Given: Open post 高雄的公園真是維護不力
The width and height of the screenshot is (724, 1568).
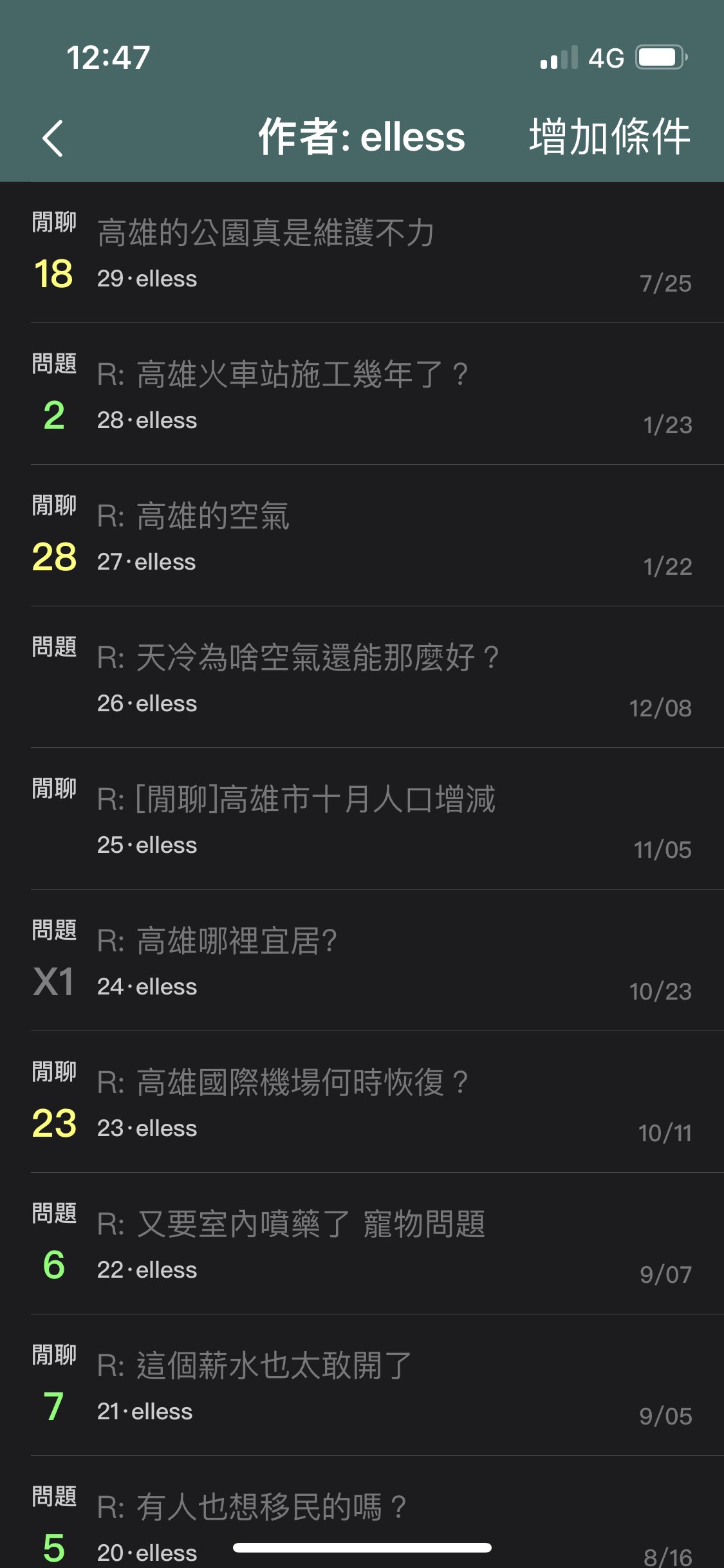Looking at the screenshot, I should tap(266, 233).
